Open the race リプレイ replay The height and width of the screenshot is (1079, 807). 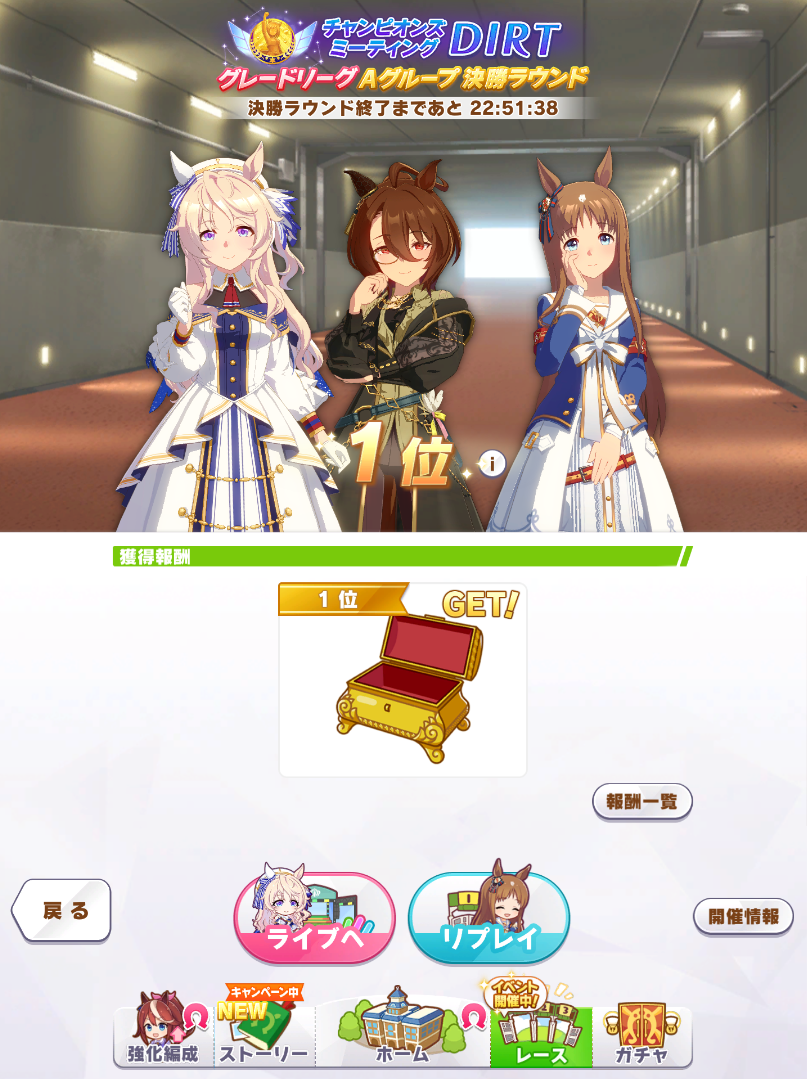489,918
